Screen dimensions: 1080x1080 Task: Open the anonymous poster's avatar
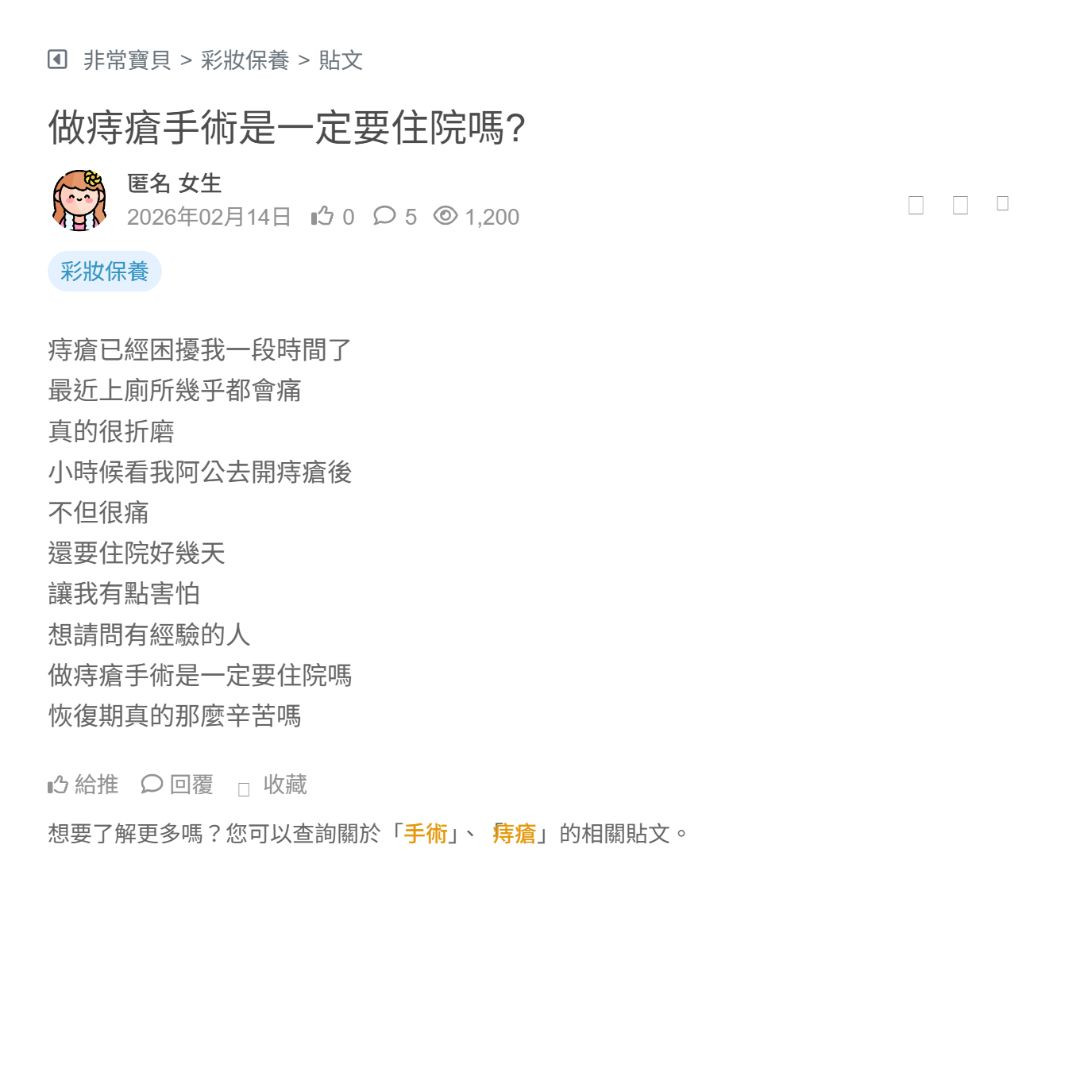click(x=79, y=200)
